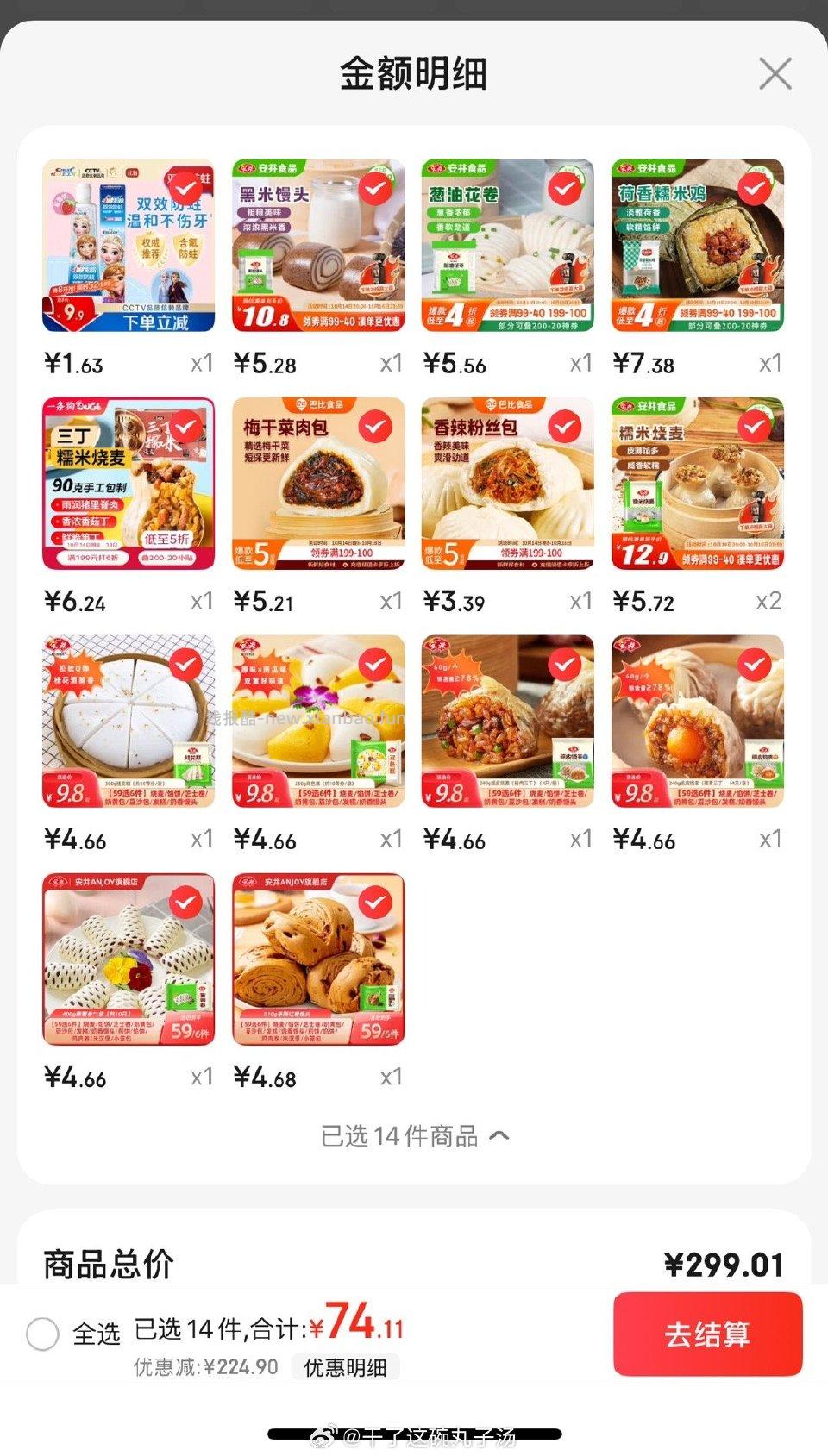This screenshot has height=1456, width=828.
Task: Open the brown twisted bread ¥4.68 tile
Action: pos(318,959)
